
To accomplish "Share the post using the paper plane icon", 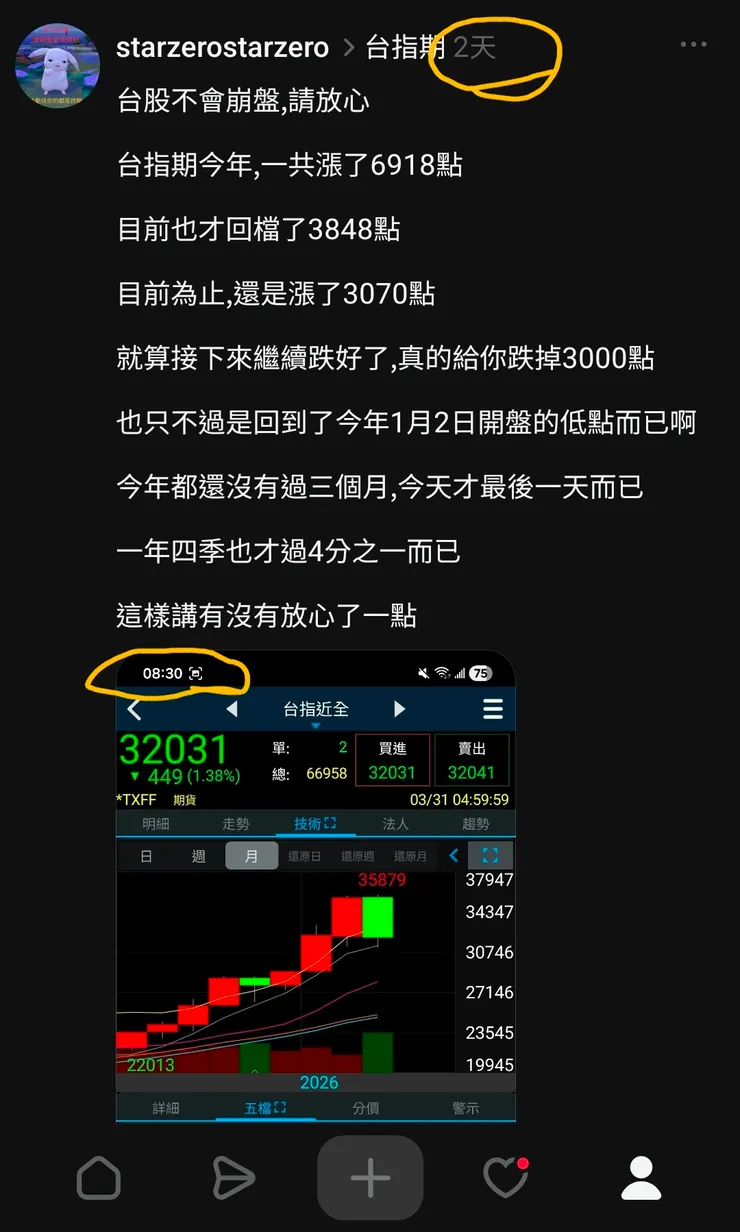I will pyautogui.click(x=235, y=1178).
